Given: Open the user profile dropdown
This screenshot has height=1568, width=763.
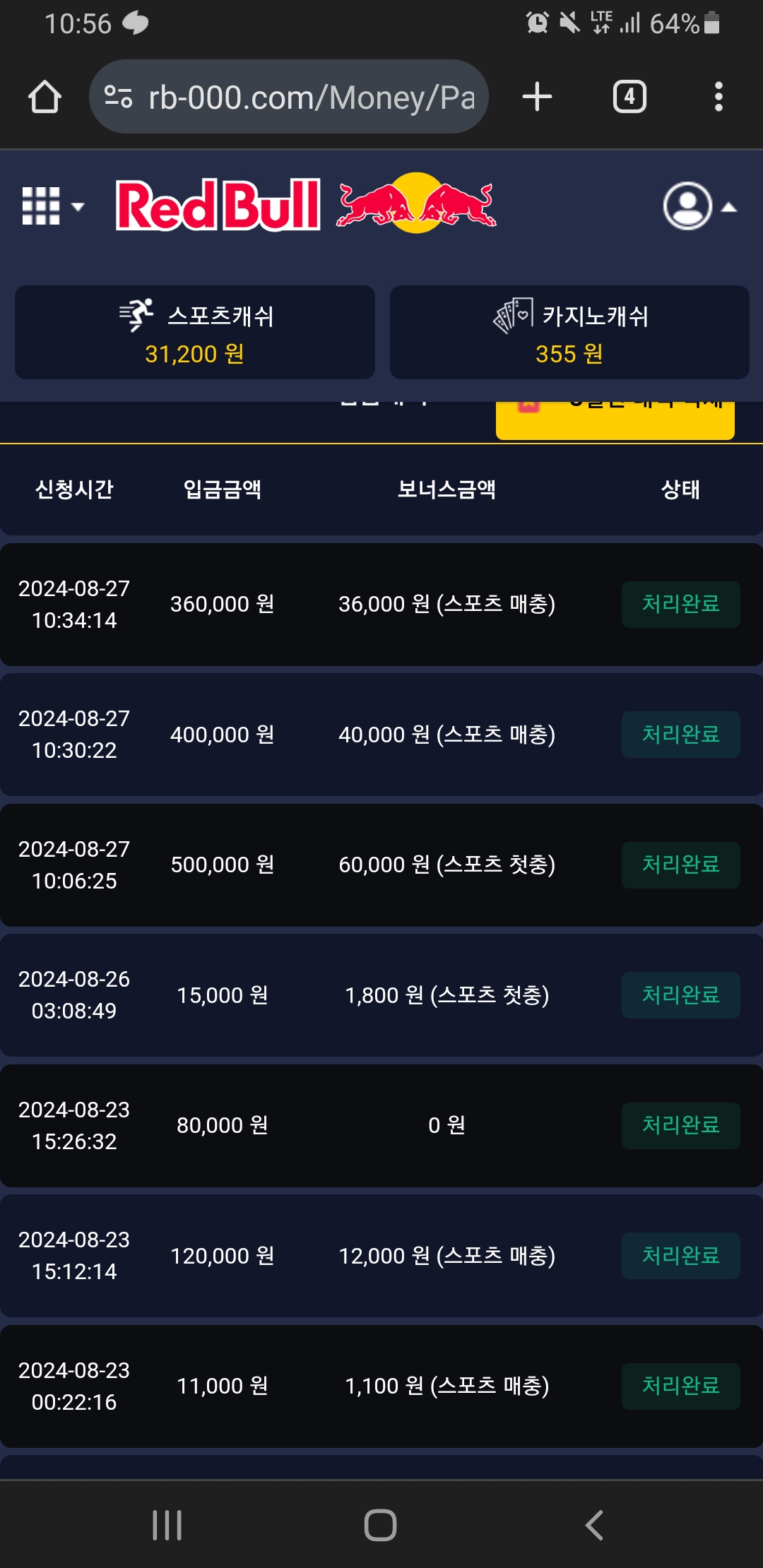Looking at the screenshot, I should 699,206.
